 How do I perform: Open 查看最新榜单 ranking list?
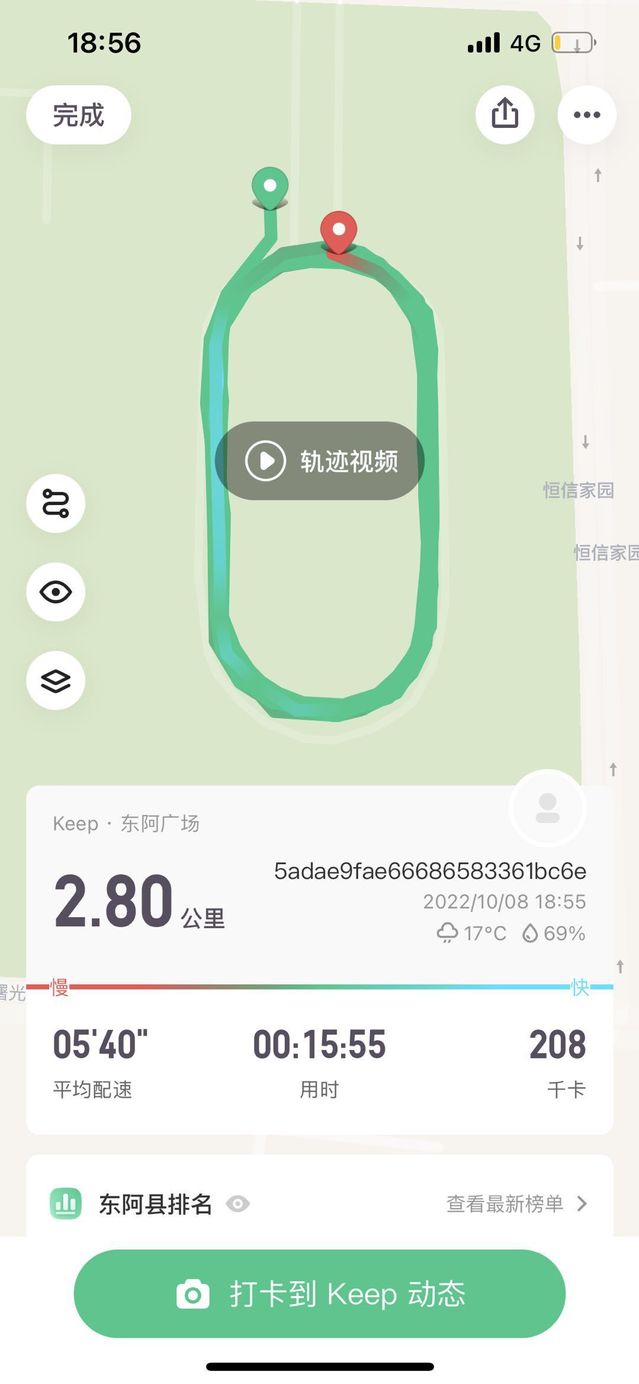coord(516,1204)
